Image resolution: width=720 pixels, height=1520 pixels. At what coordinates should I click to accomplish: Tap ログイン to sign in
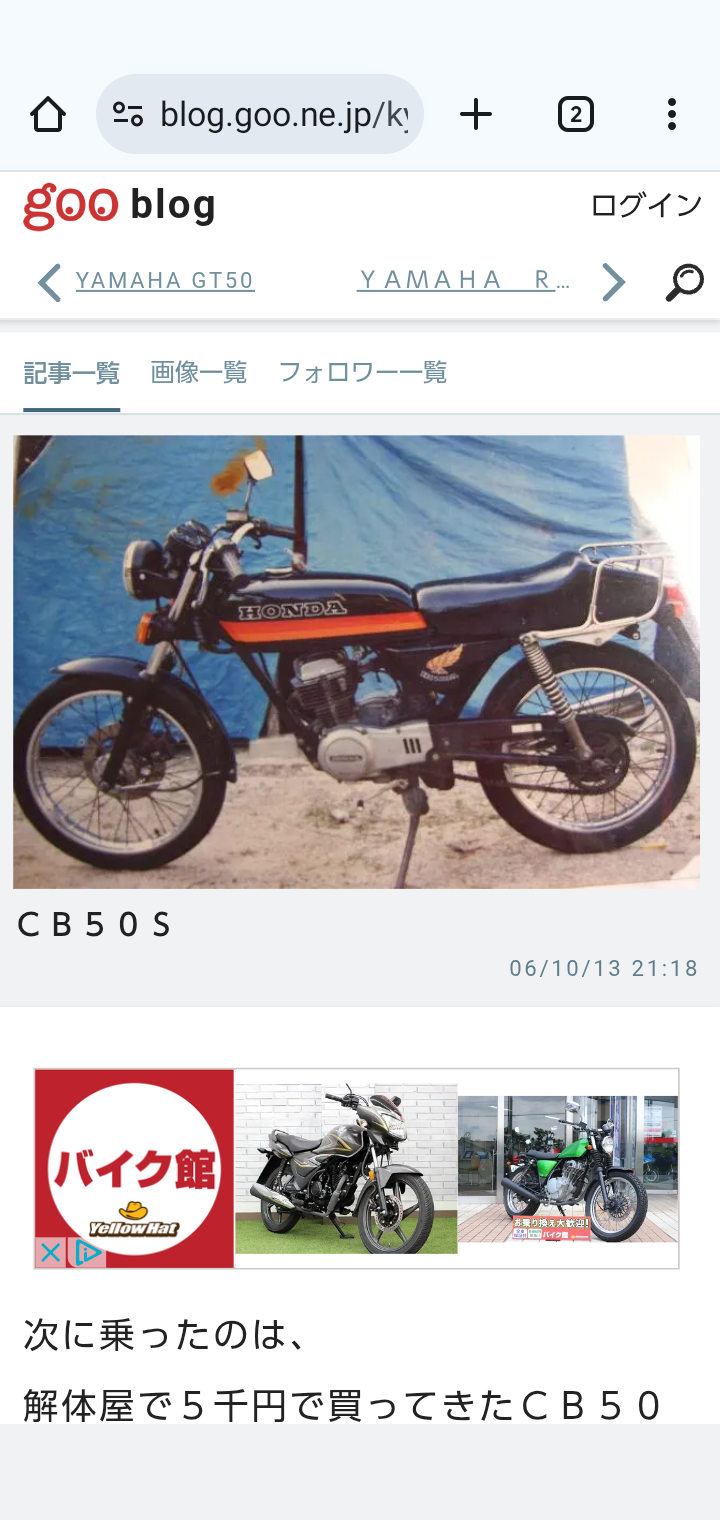647,206
